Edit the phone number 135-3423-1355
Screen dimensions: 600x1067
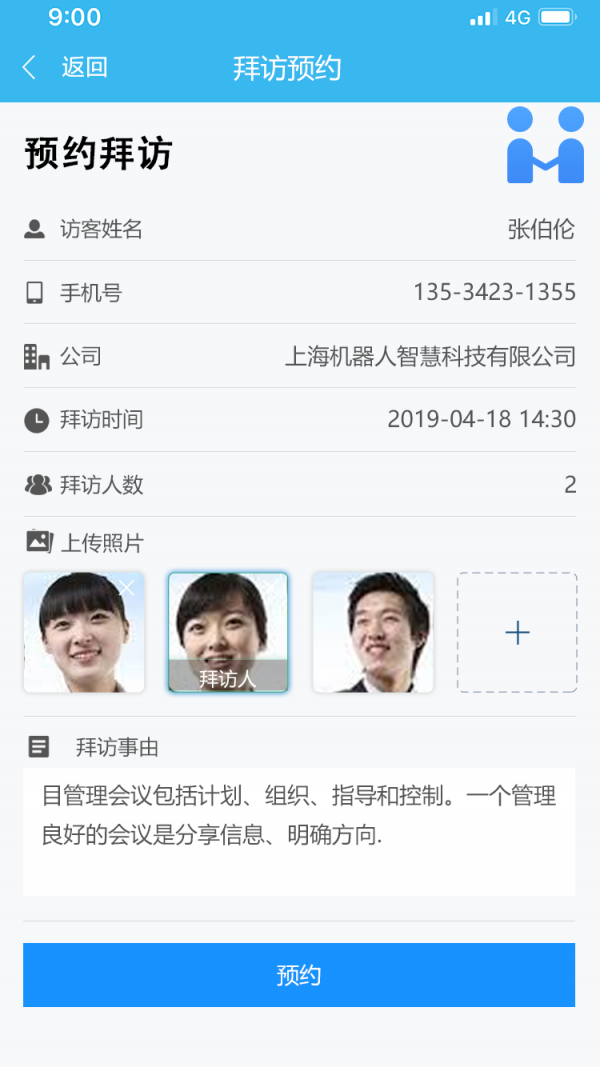[x=494, y=293]
